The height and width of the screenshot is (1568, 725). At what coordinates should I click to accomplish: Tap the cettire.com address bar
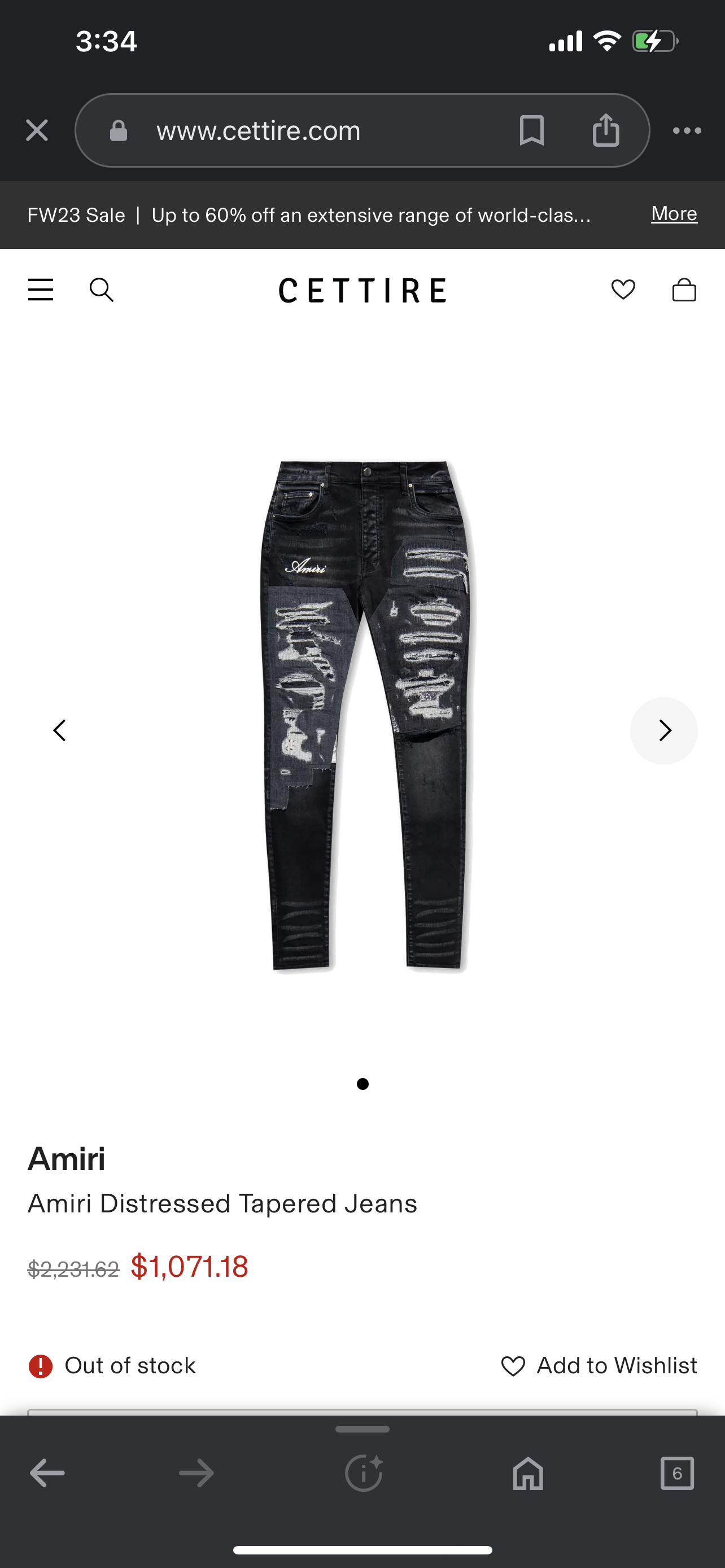(x=304, y=130)
